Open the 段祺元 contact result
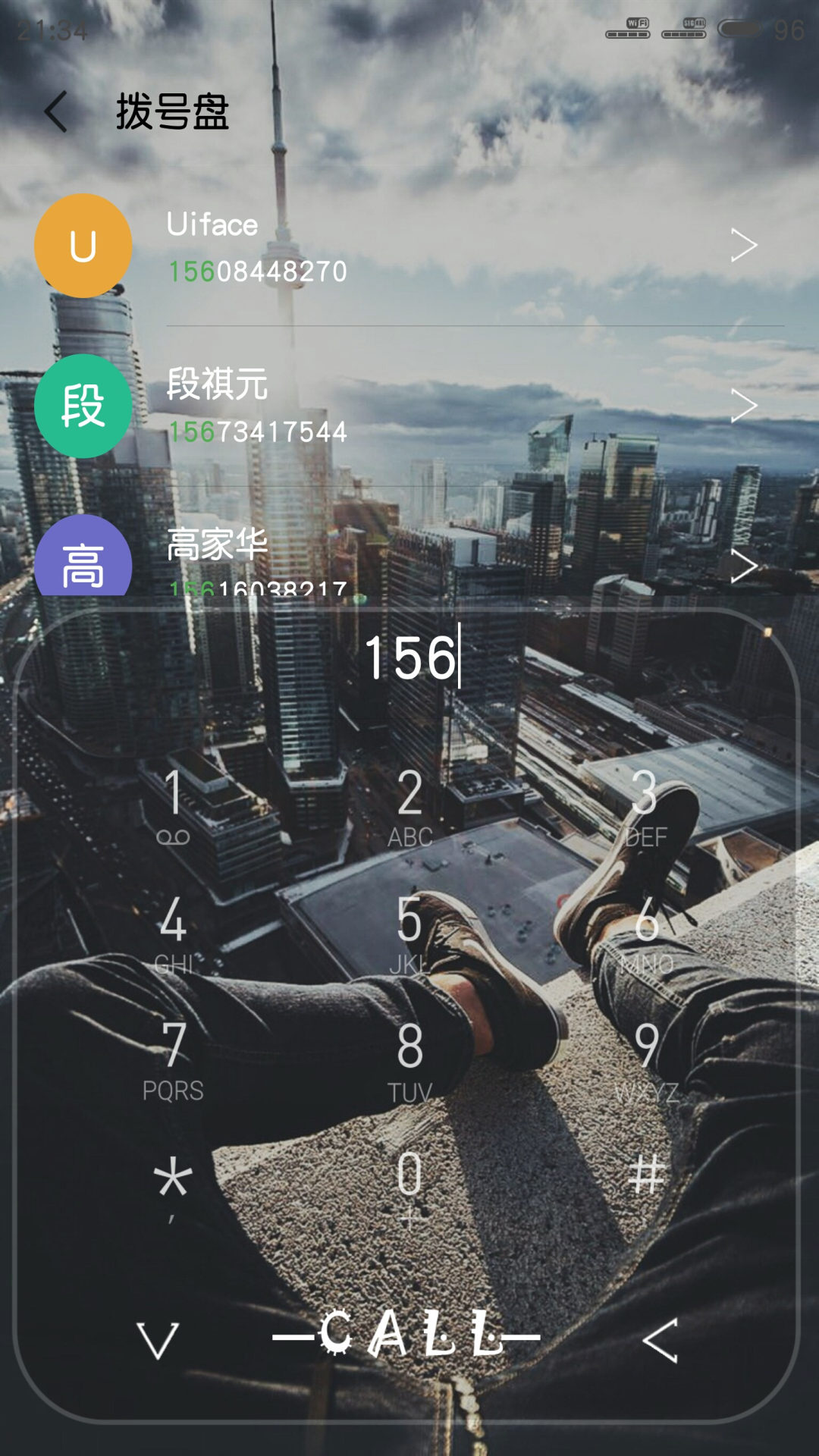Screen dimensions: 819x1456 click(x=409, y=406)
